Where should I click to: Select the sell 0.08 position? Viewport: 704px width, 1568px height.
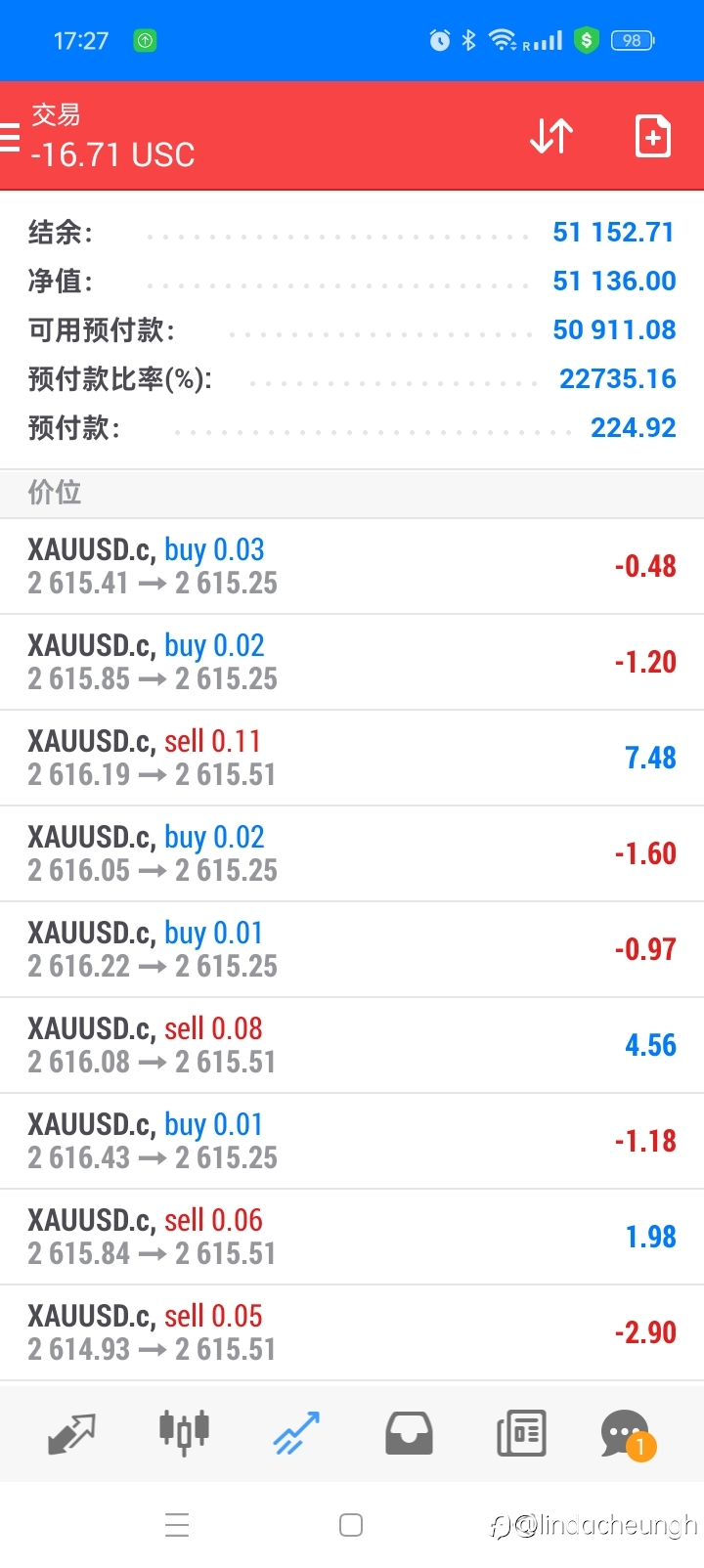pos(352,1045)
